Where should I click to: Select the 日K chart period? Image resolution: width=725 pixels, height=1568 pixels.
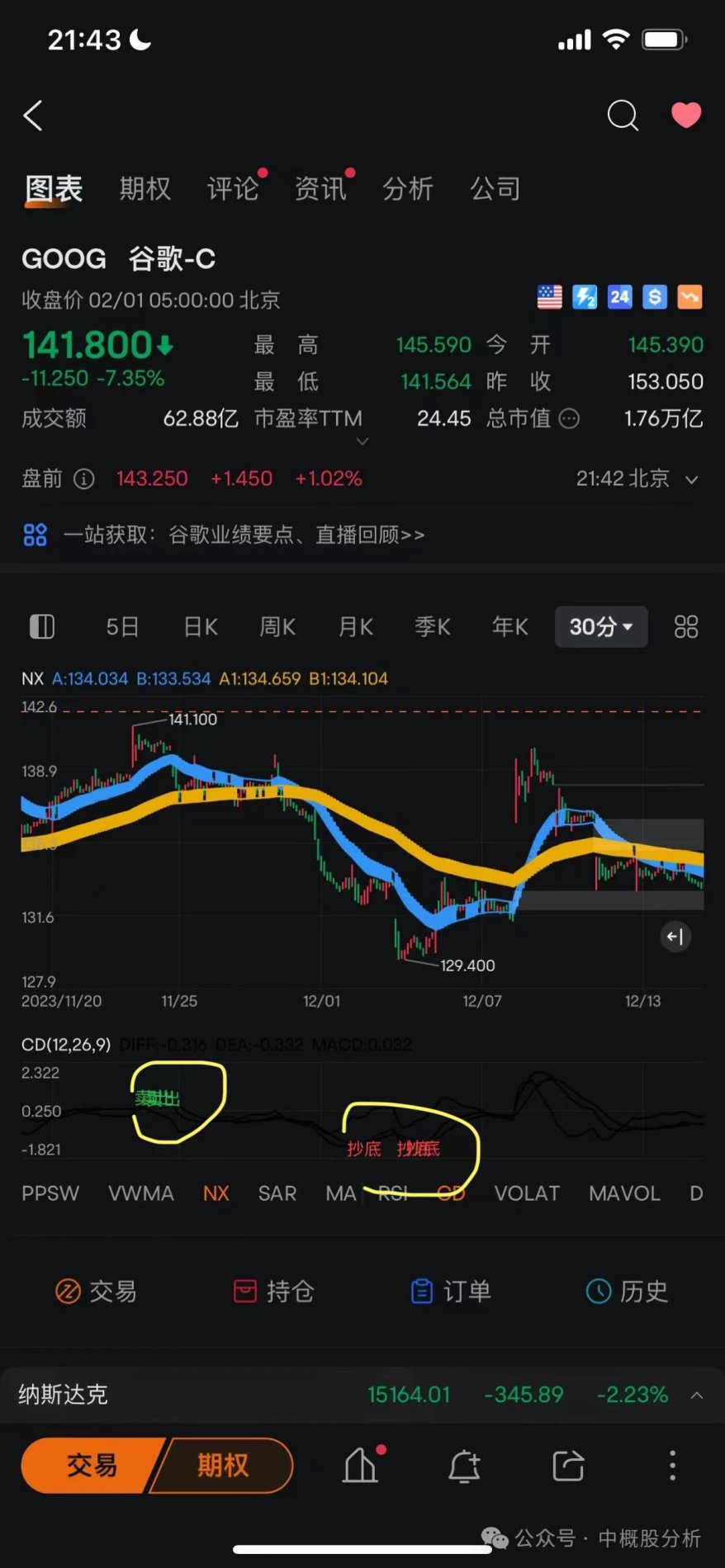[201, 627]
